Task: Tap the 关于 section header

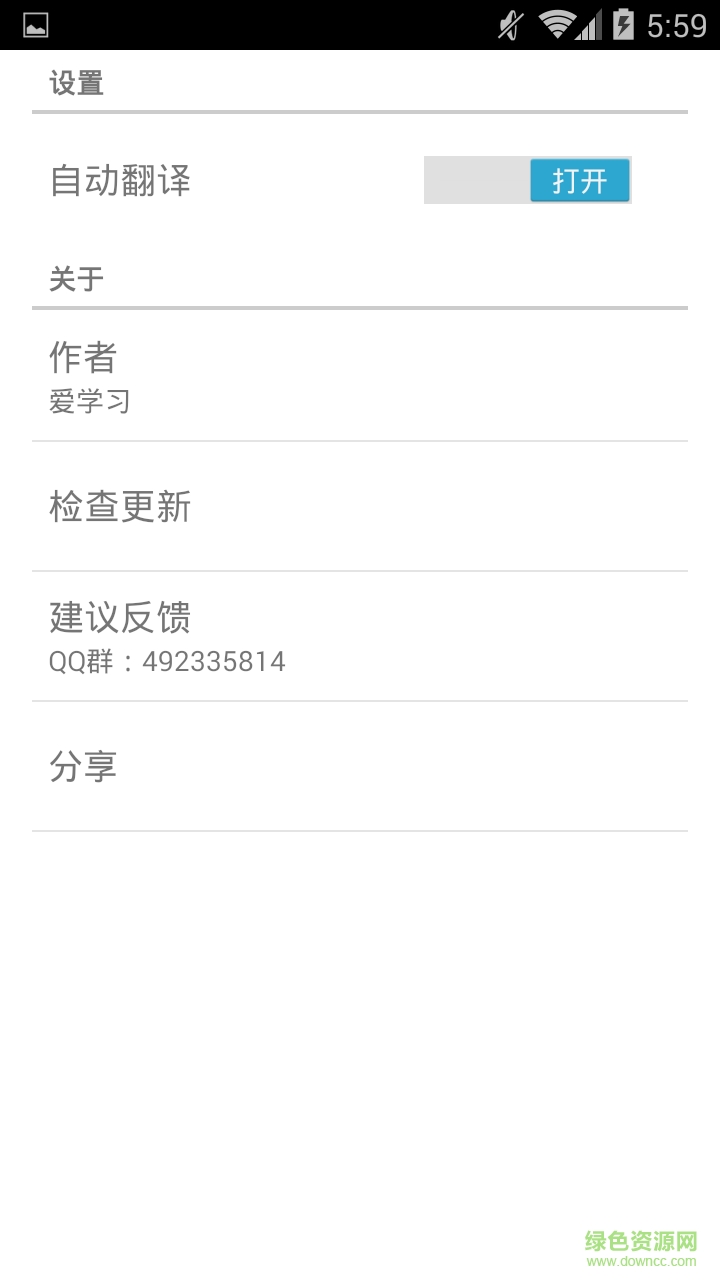Action: click(x=76, y=277)
